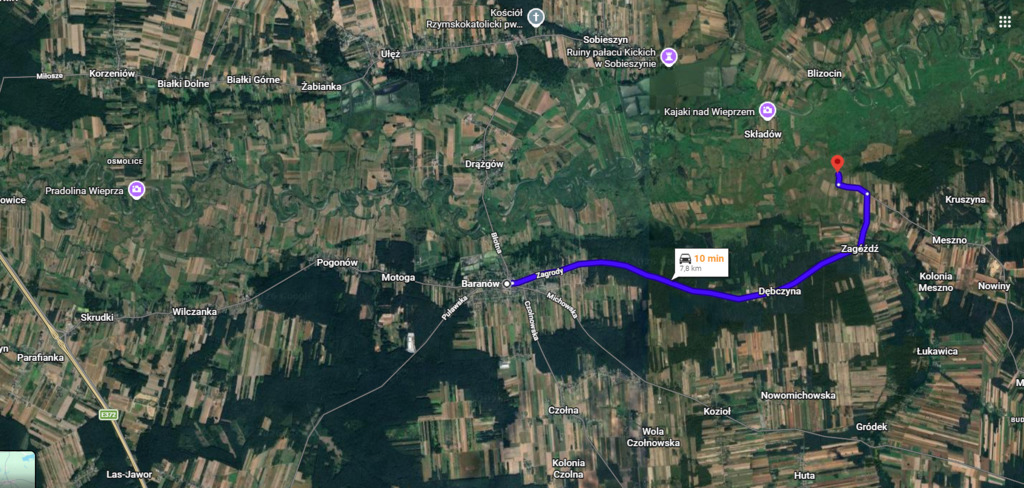Select the 10 min driving route label
Screen dimensions: 1024x488
click(x=700, y=261)
